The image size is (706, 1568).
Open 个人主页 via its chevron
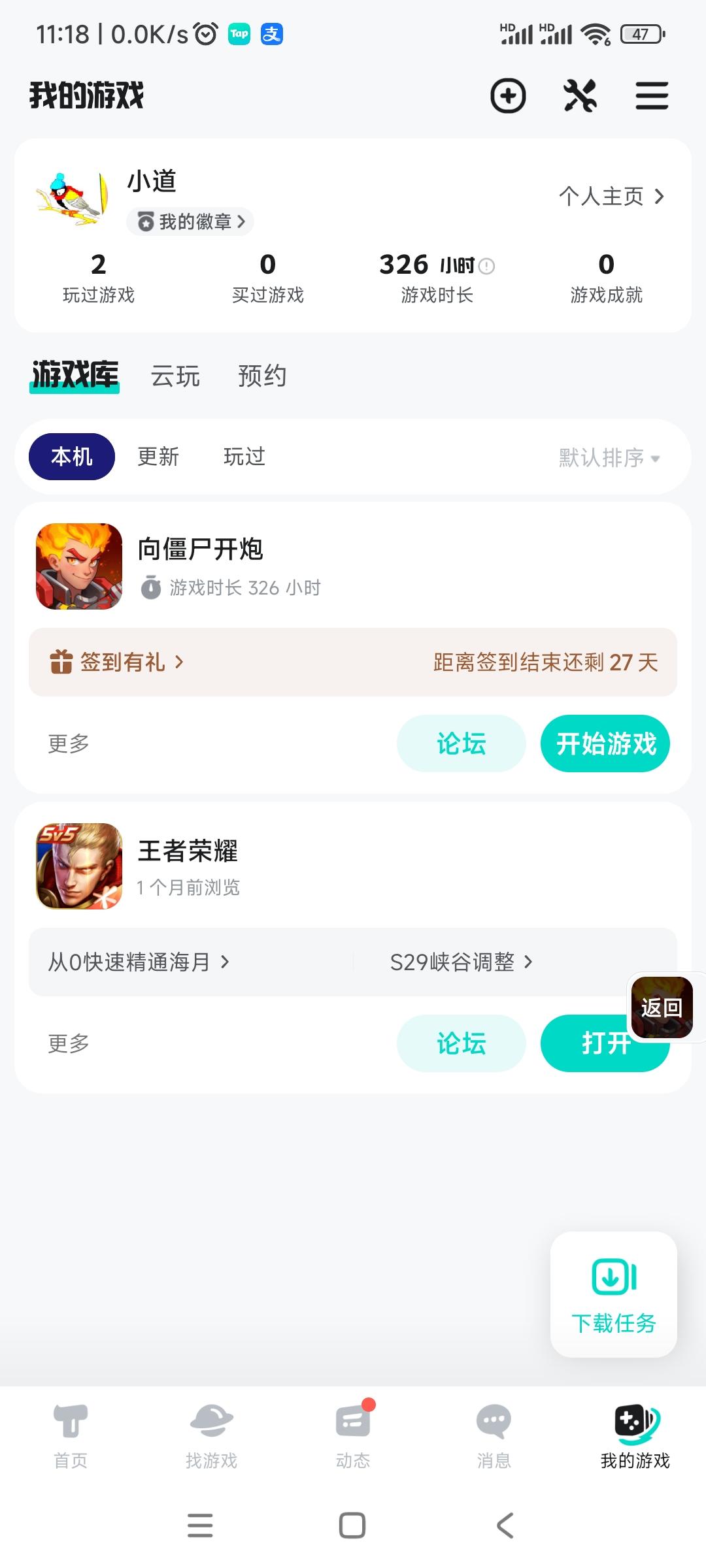pos(613,196)
